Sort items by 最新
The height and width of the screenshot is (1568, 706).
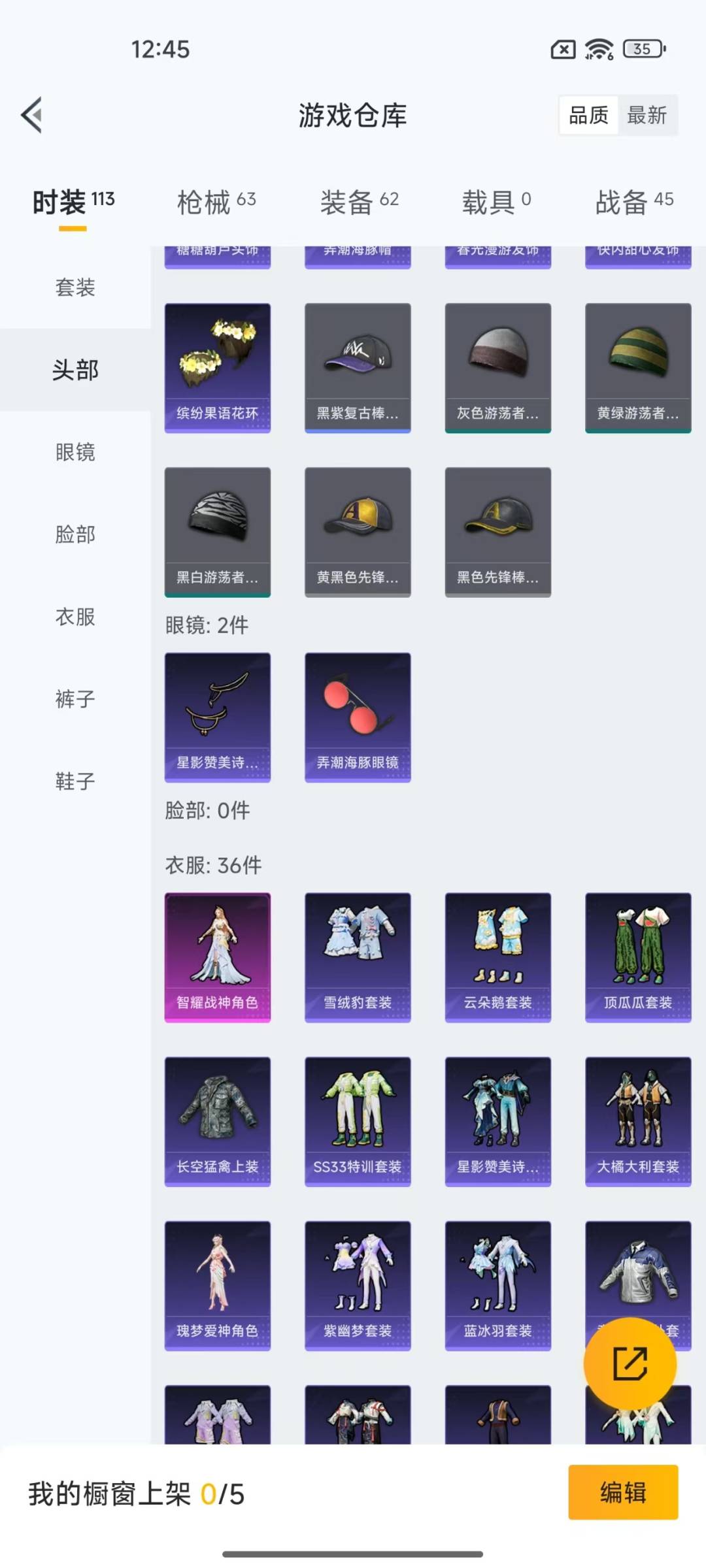[x=647, y=116]
